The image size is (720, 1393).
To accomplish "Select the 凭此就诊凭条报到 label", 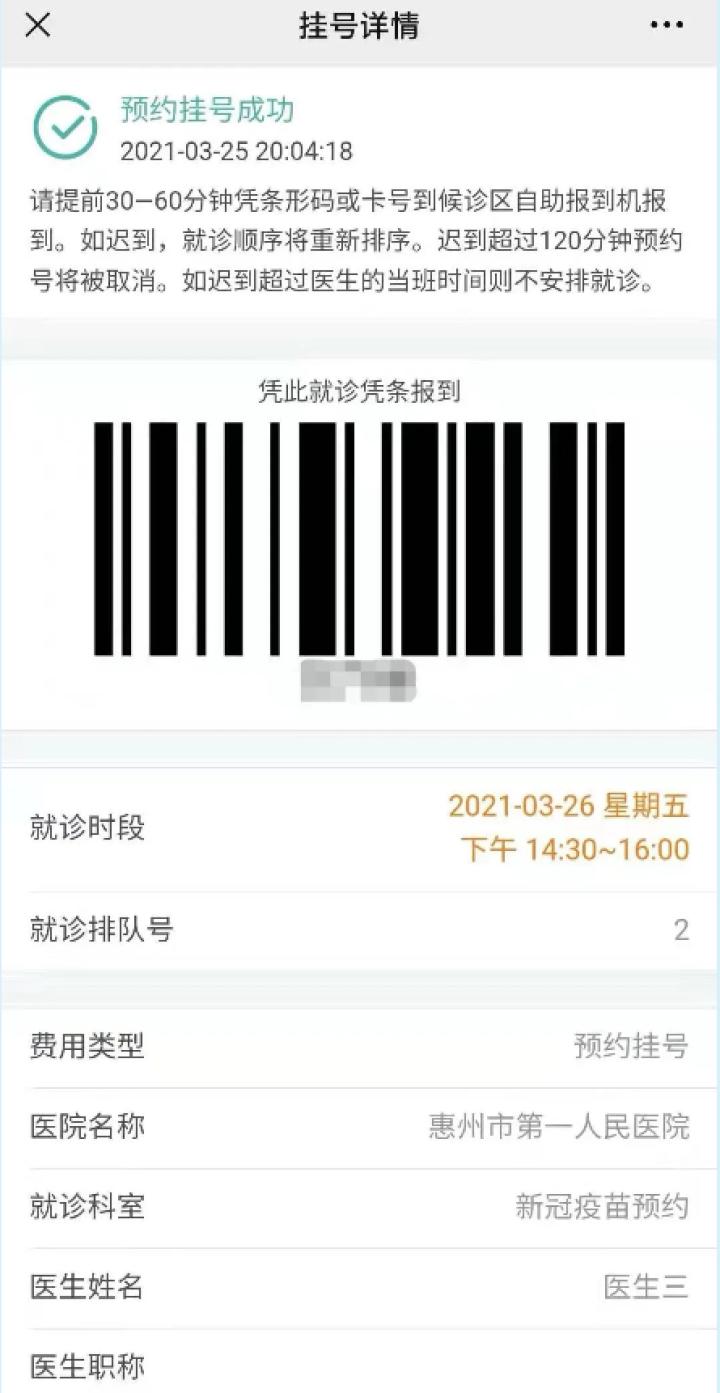I will pos(360,393).
